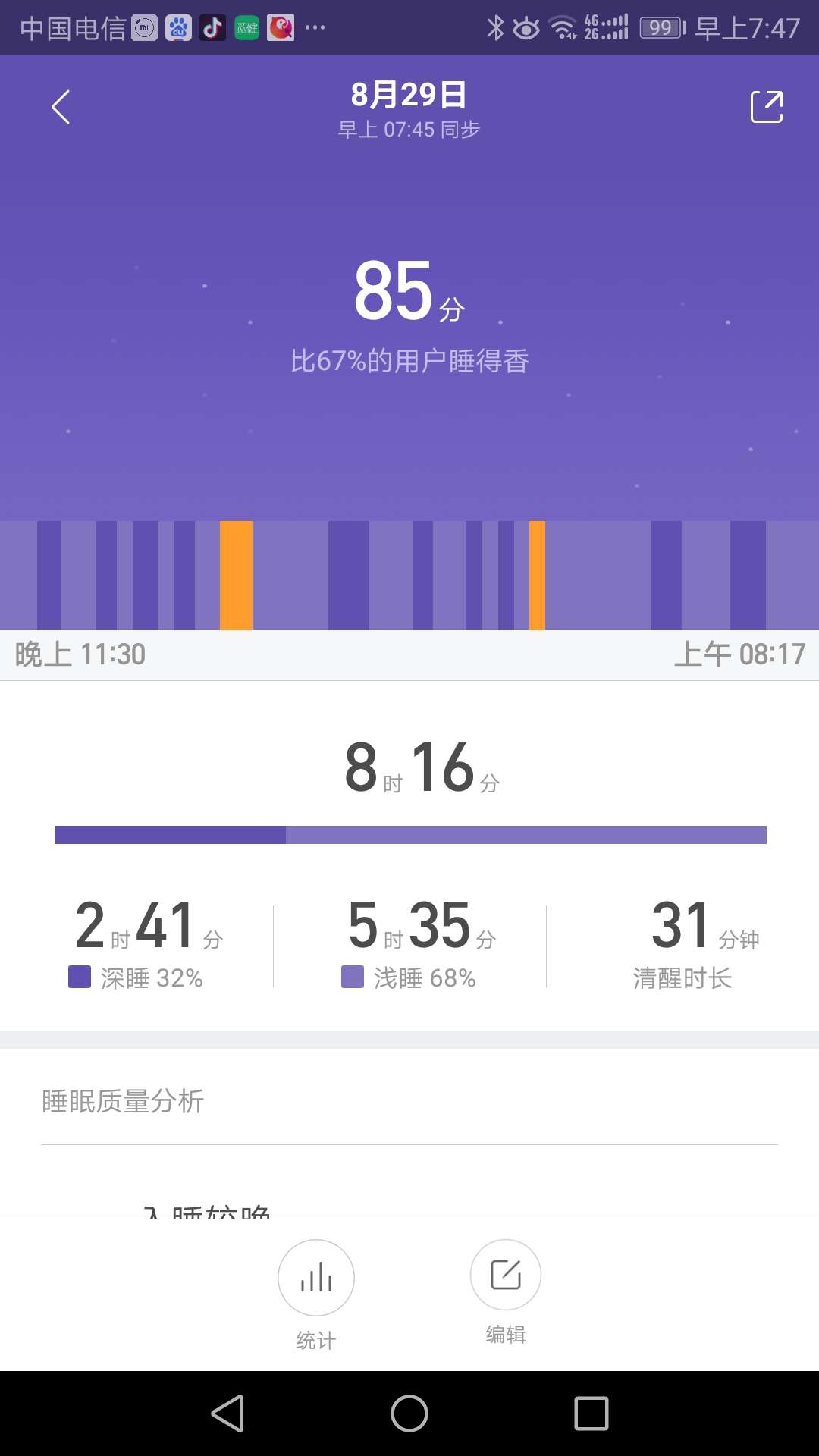This screenshot has height=1456, width=819.
Task: Tap the 8月29日 date header
Action: pyautogui.click(x=409, y=95)
